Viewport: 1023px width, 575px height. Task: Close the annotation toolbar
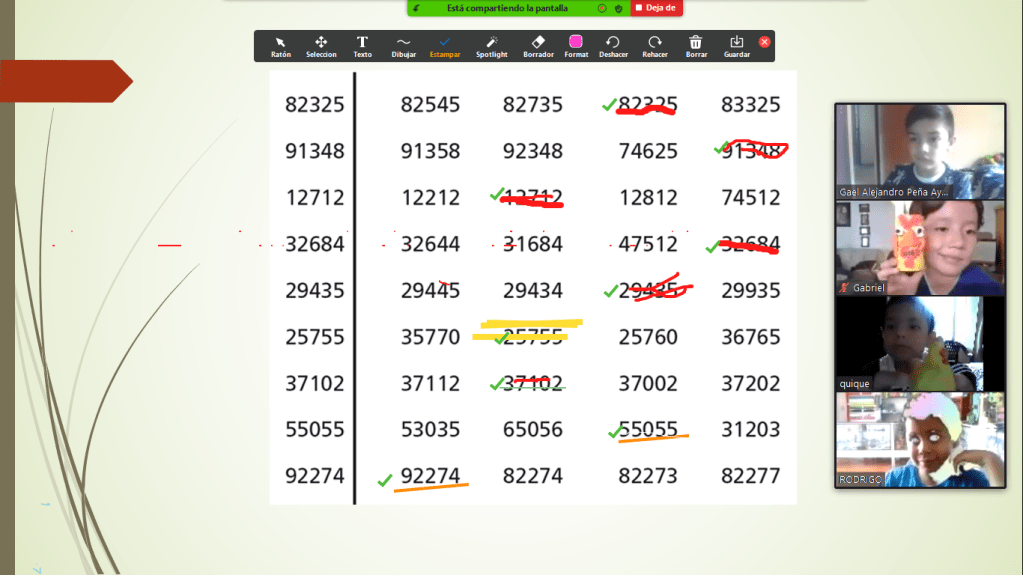point(765,42)
